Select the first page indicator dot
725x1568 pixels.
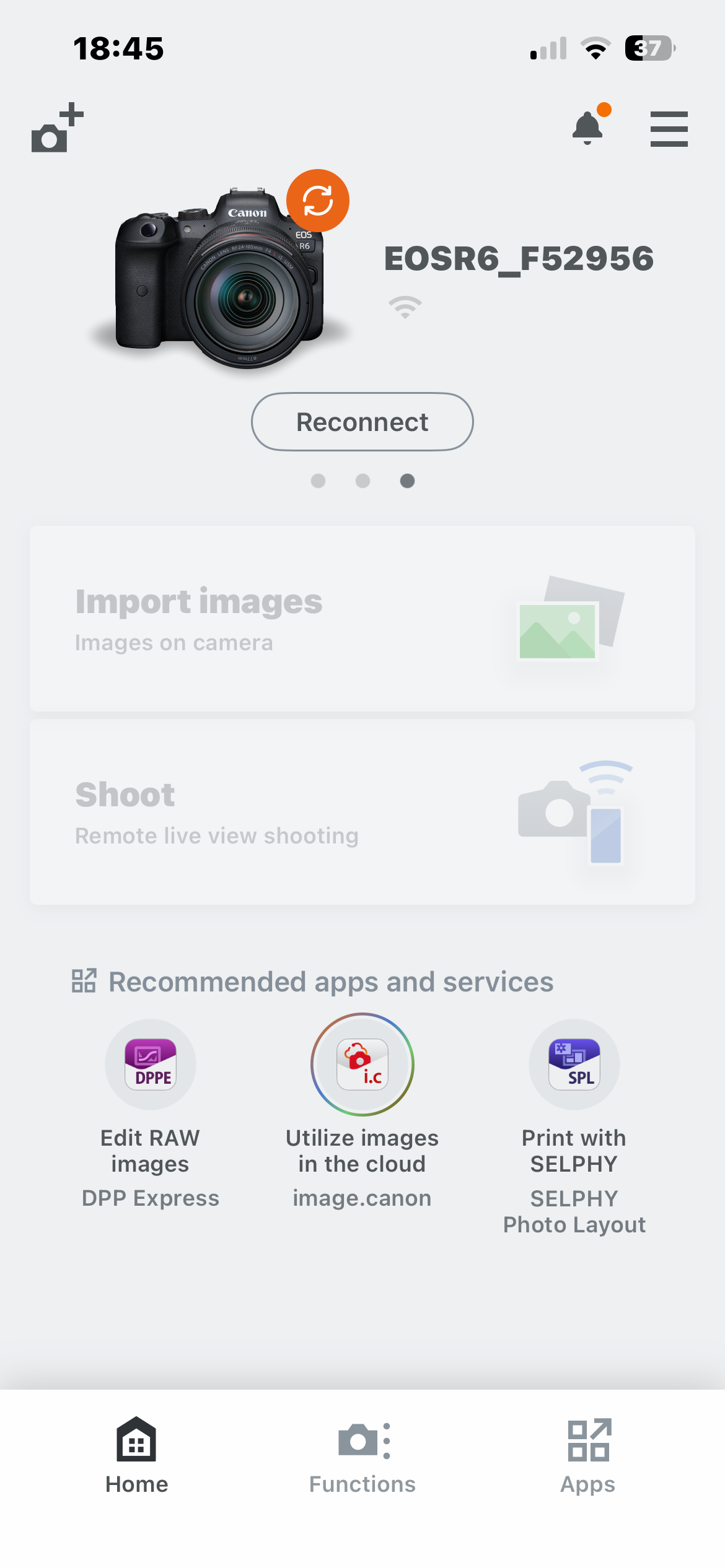point(318,481)
